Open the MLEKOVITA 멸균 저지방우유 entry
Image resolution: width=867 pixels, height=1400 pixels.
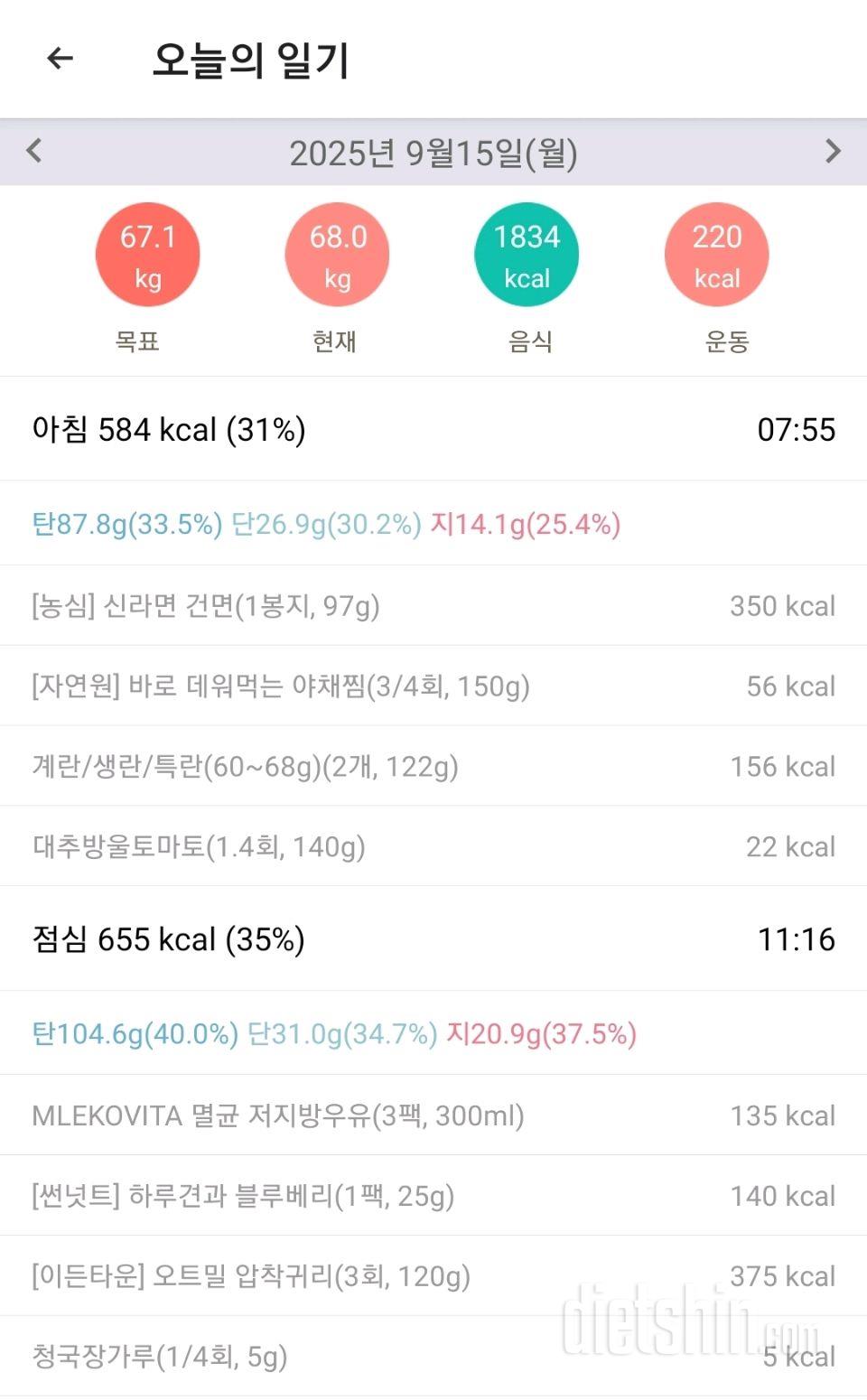click(433, 1115)
